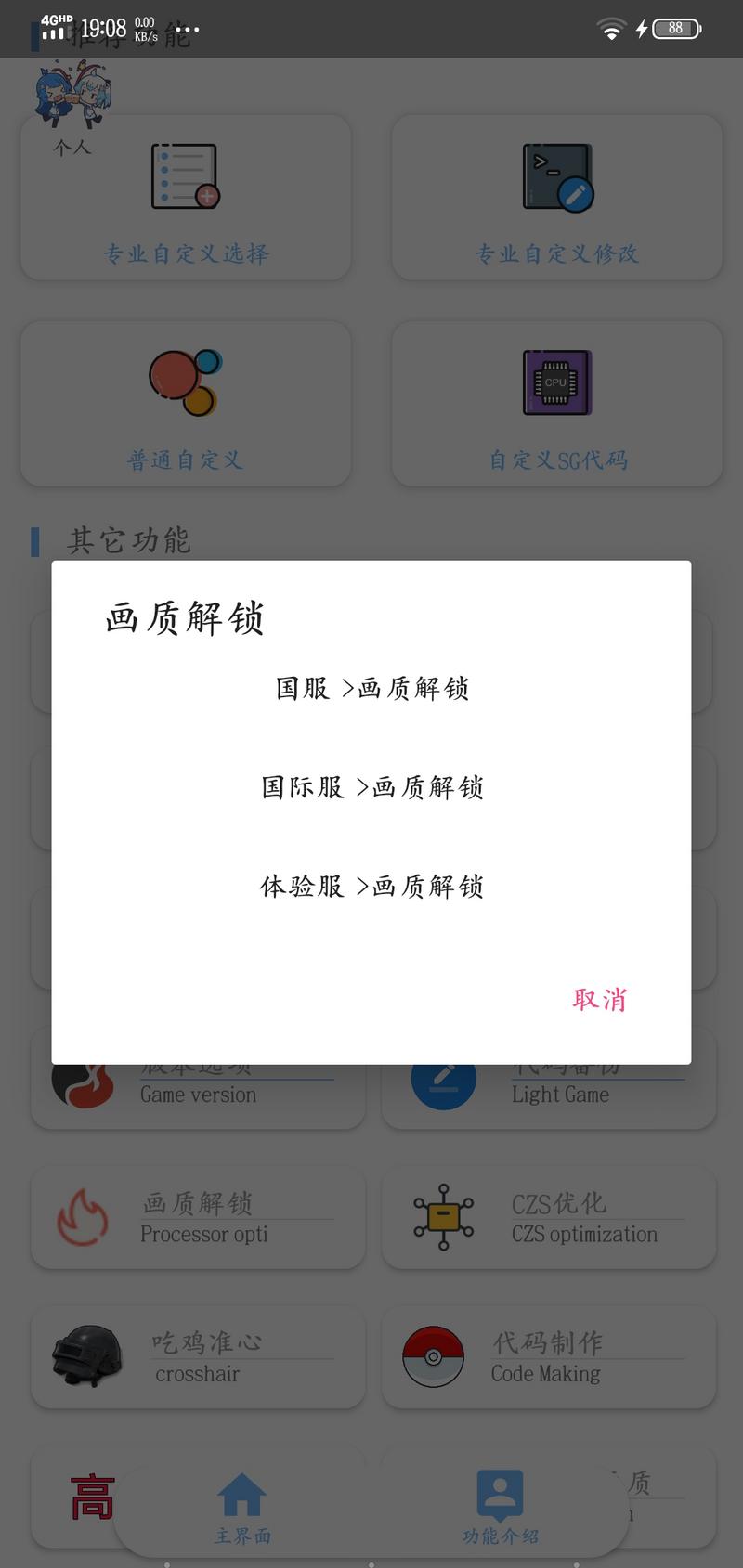
Task: Choose 体验服 >画质解锁 option
Action: coord(371,887)
